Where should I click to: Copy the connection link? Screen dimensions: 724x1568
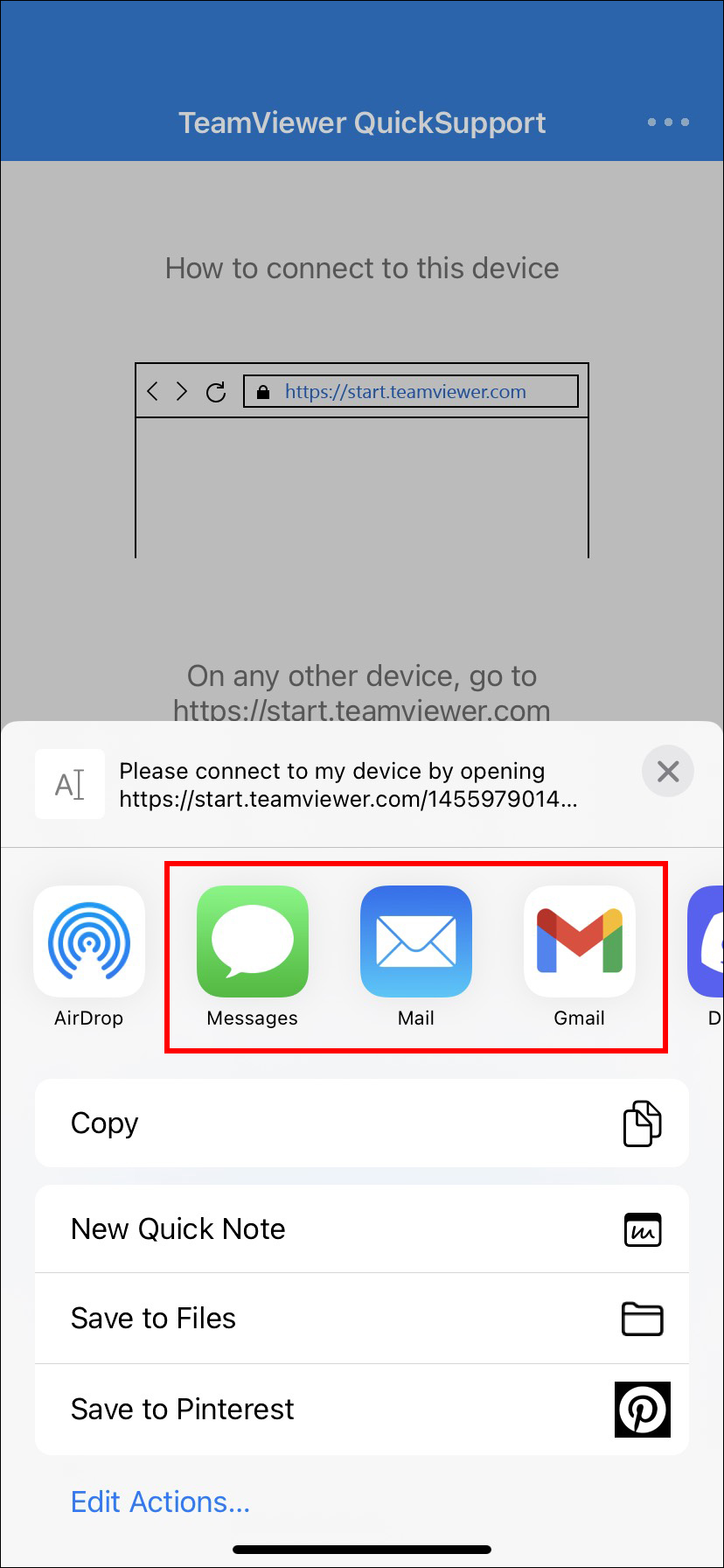pyautogui.click(x=362, y=1123)
